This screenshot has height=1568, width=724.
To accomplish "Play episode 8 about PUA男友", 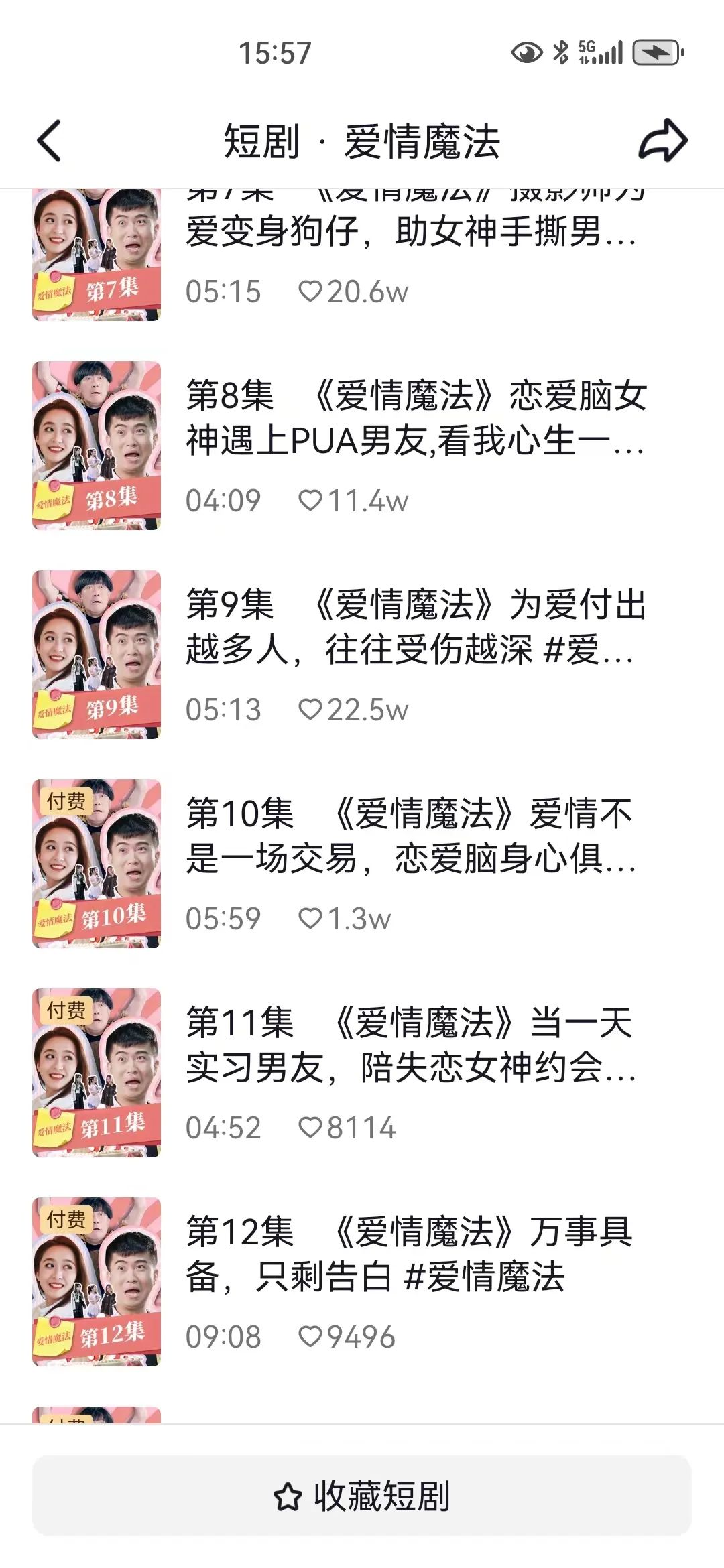I will click(x=362, y=446).
